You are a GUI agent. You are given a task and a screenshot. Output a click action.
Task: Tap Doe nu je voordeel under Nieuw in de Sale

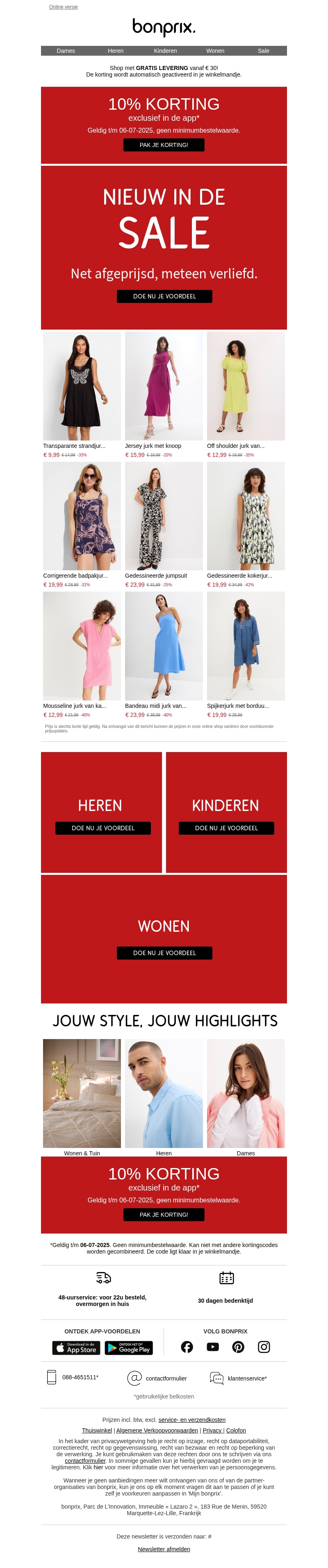(164, 296)
